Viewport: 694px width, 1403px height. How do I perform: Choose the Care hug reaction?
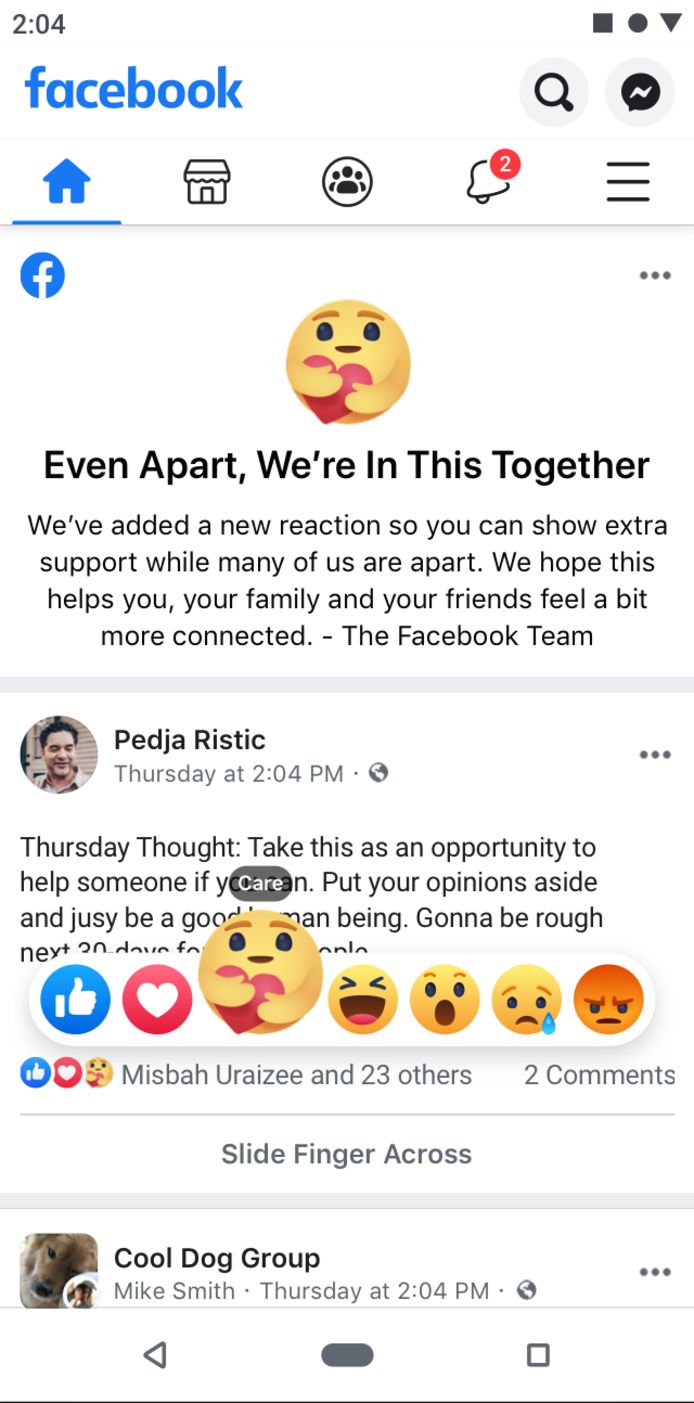[x=260, y=973]
